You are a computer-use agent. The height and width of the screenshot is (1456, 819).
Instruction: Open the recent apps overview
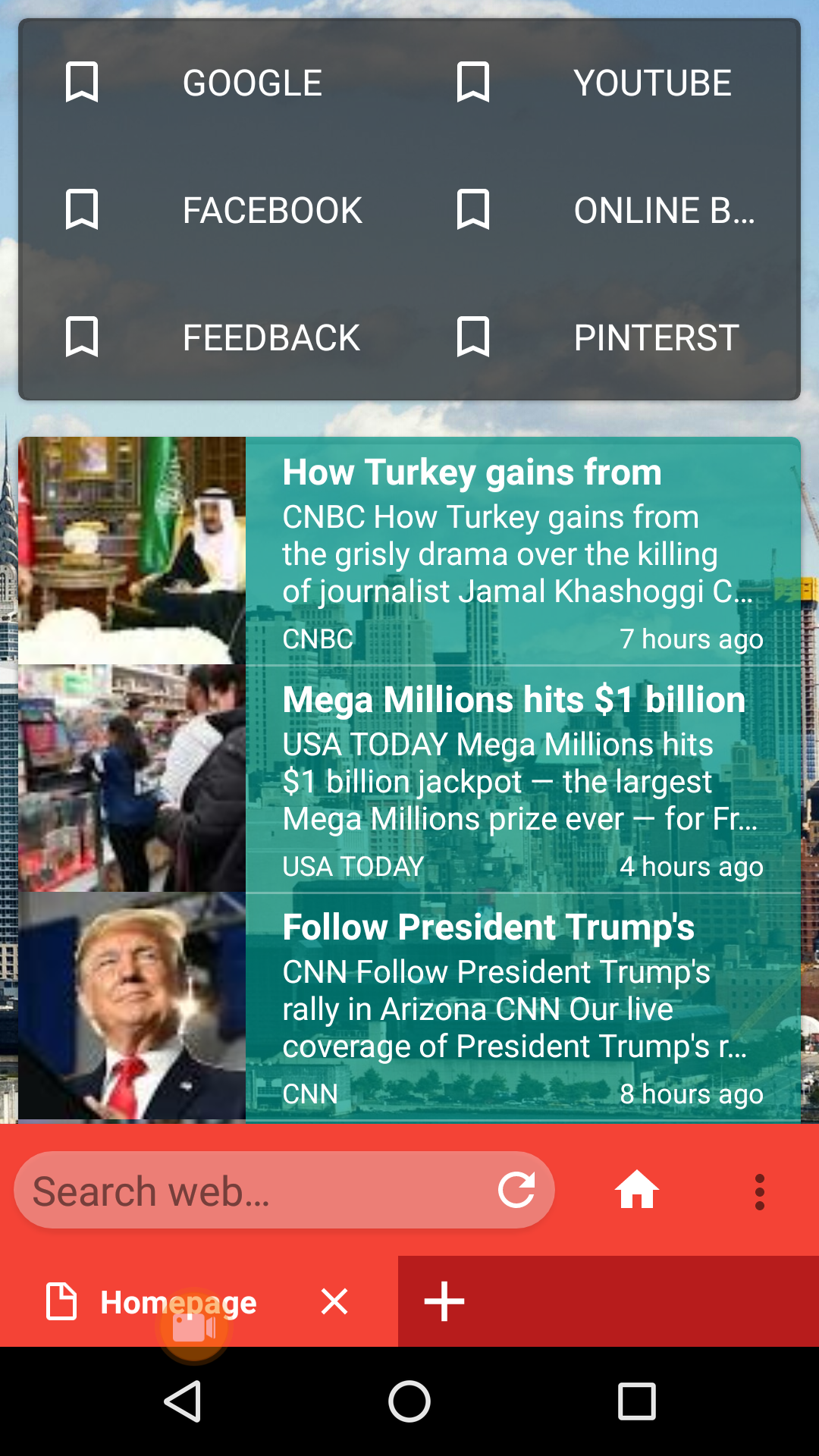[x=636, y=1401]
